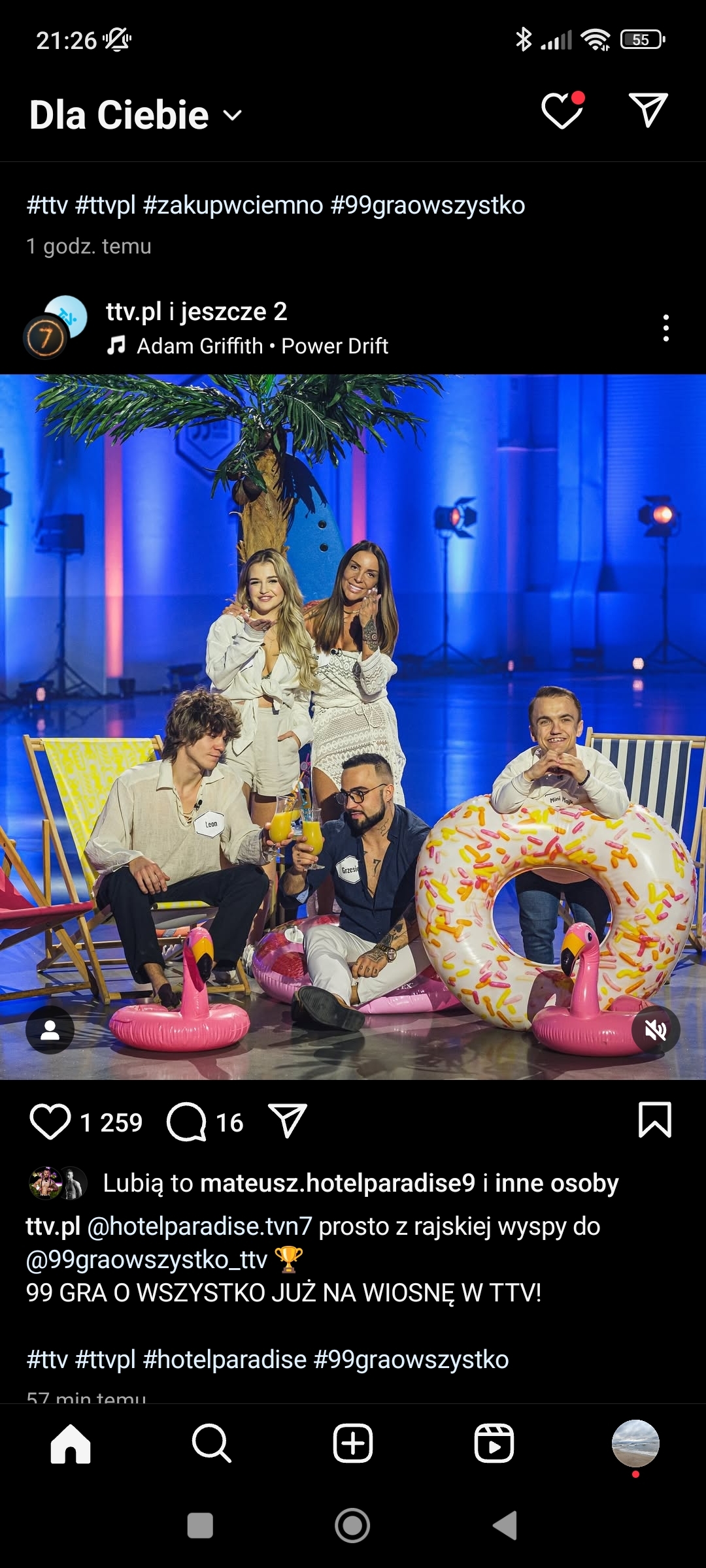
Task: Open direct messages paper plane
Action: pyautogui.click(x=647, y=110)
